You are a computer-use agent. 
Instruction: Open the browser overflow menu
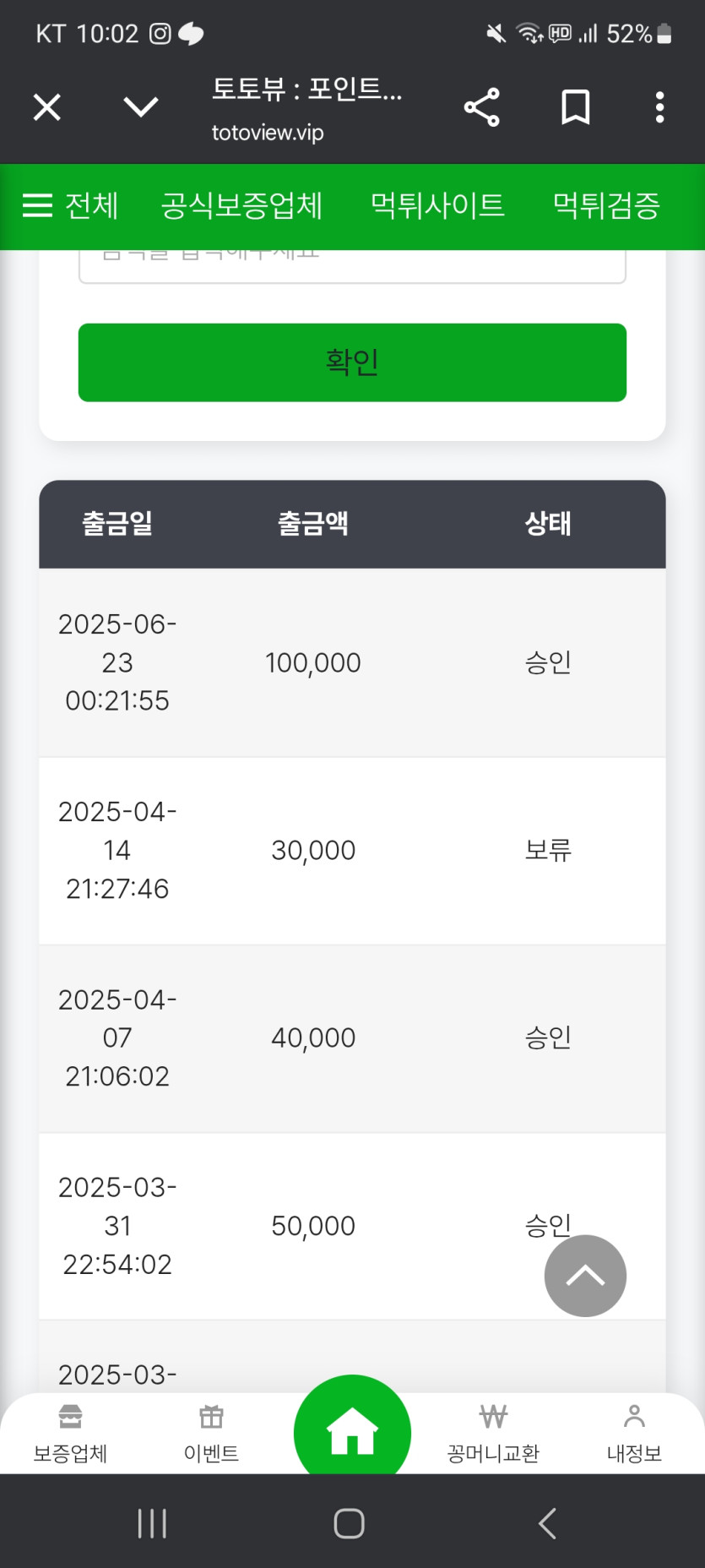660,107
